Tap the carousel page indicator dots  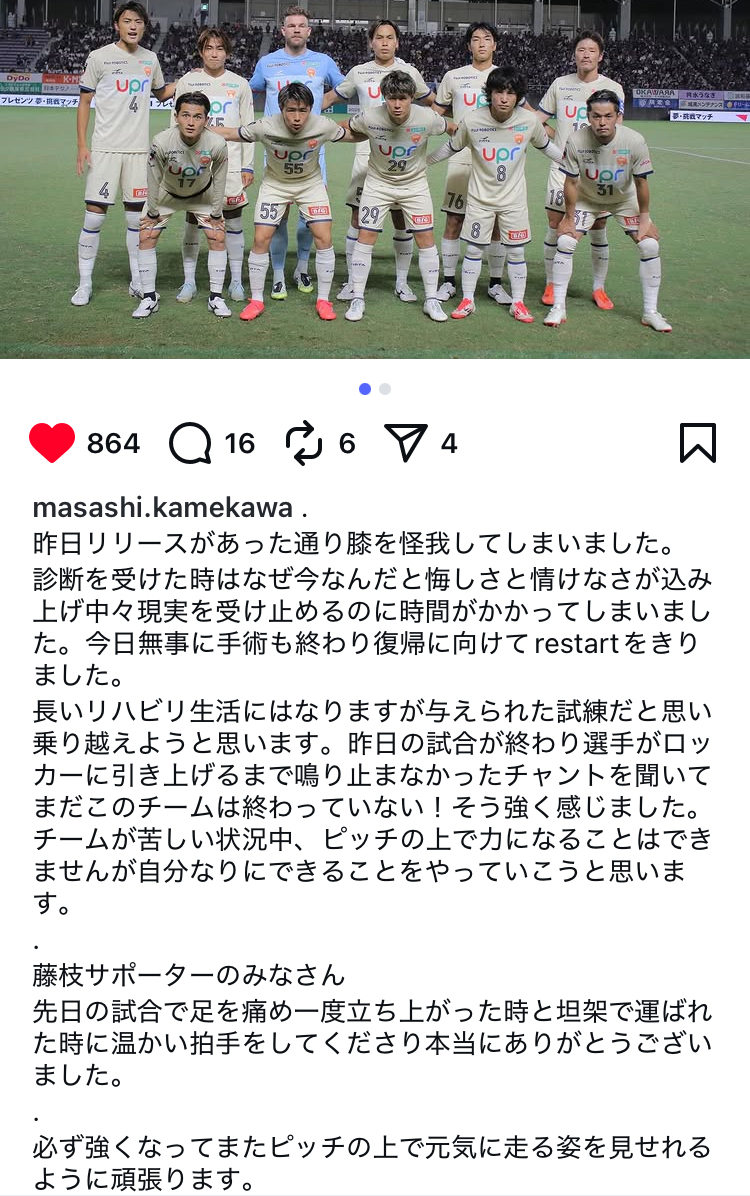(375, 389)
